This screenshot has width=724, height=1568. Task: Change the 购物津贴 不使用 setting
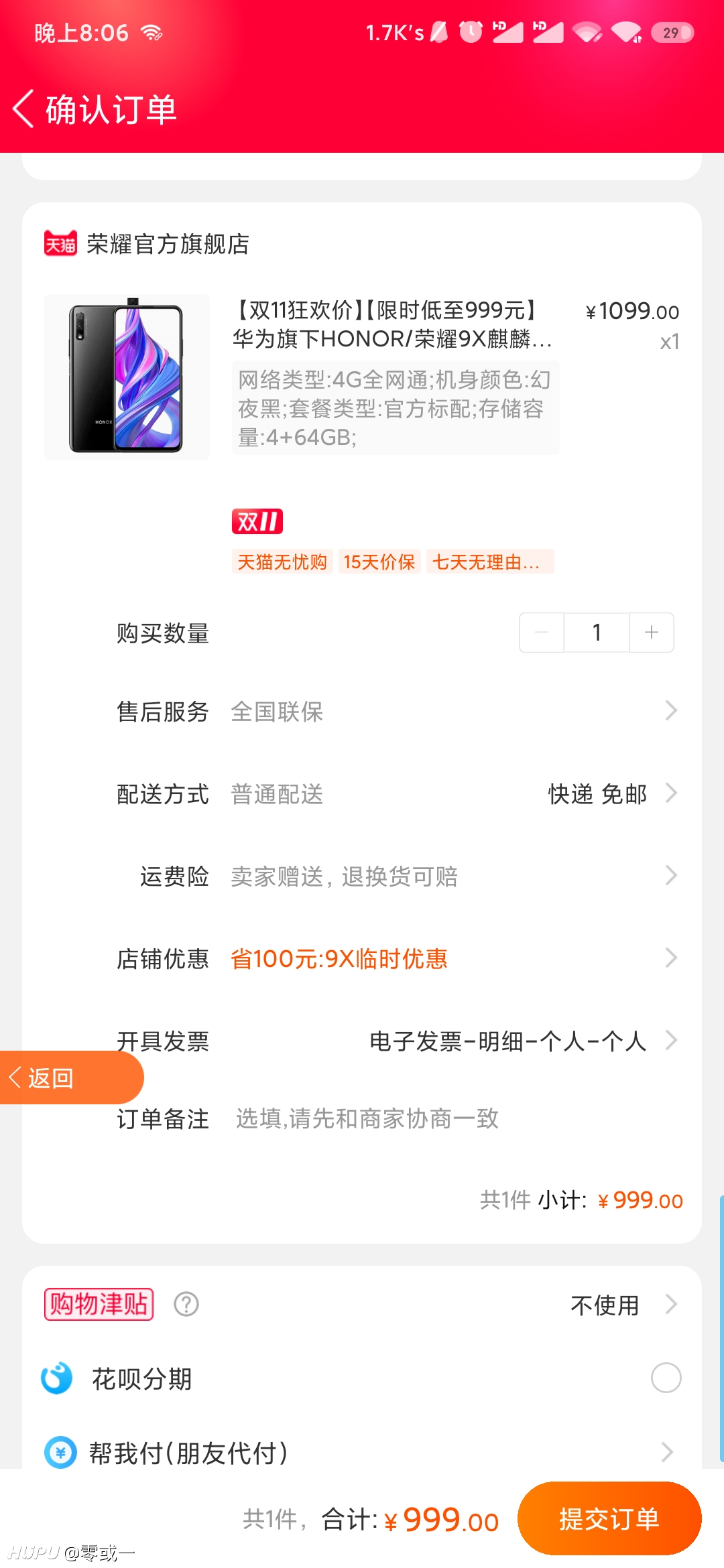coord(623,1305)
